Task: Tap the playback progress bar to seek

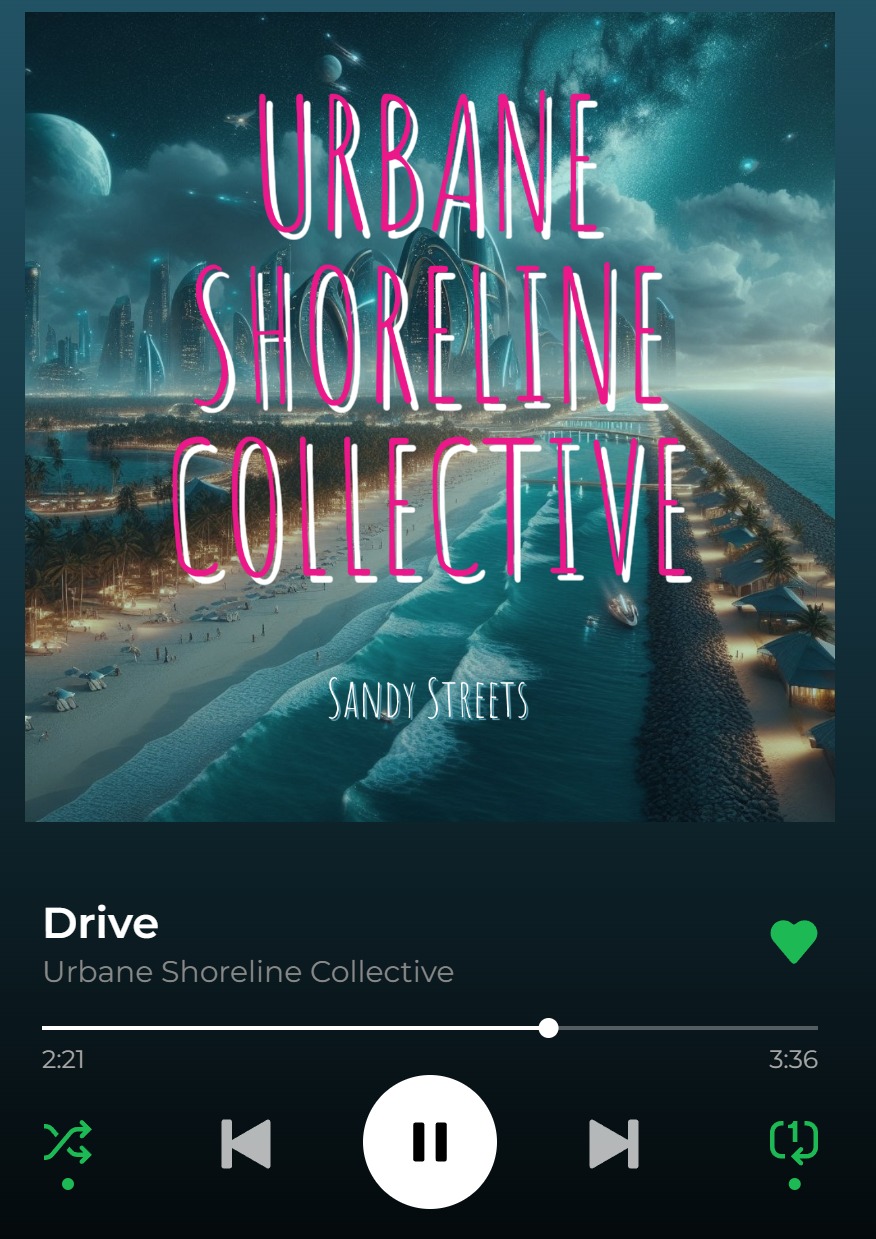Action: [430, 1028]
